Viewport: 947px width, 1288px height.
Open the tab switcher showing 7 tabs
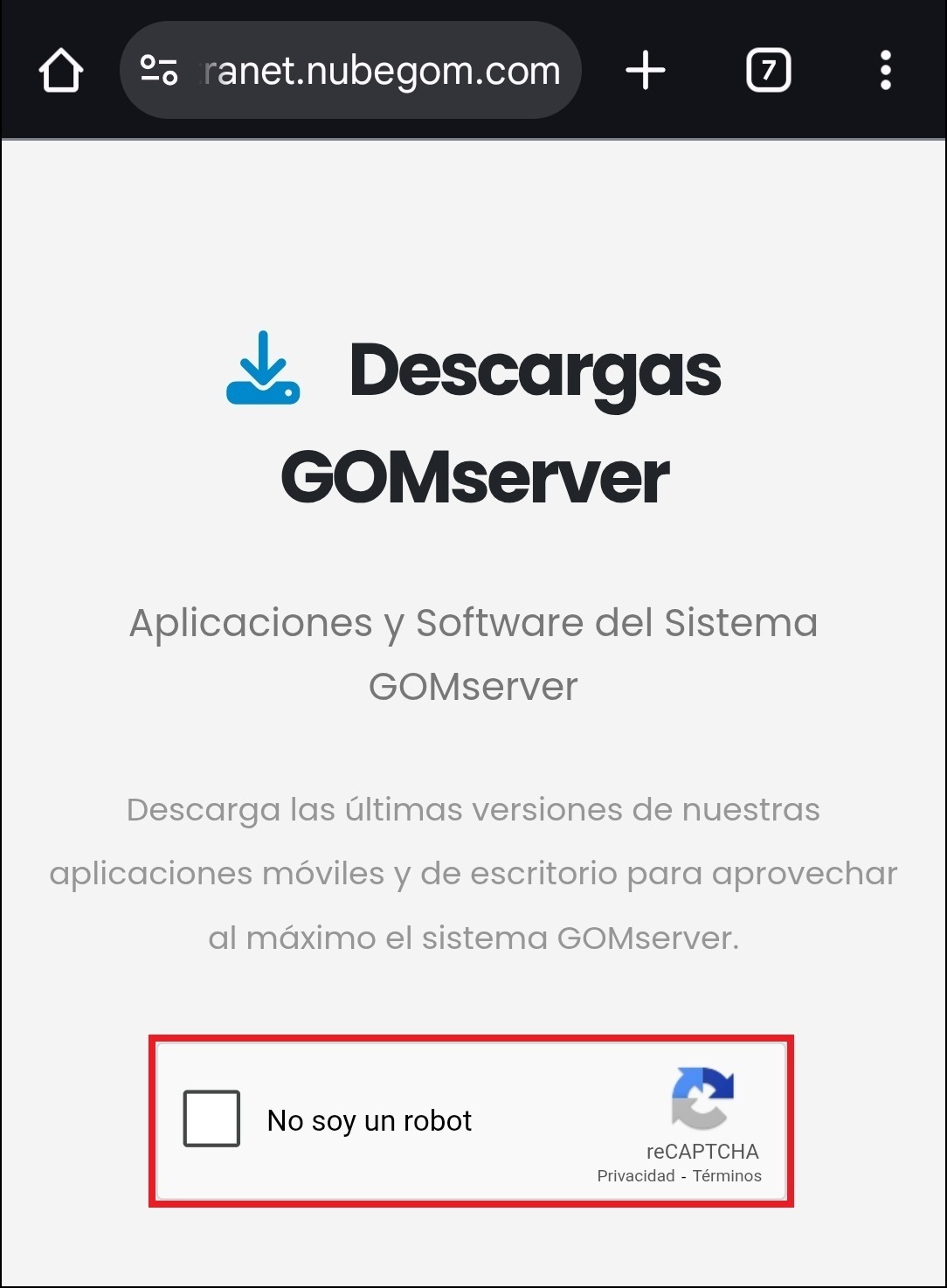pyautogui.click(x=767, y=70)
